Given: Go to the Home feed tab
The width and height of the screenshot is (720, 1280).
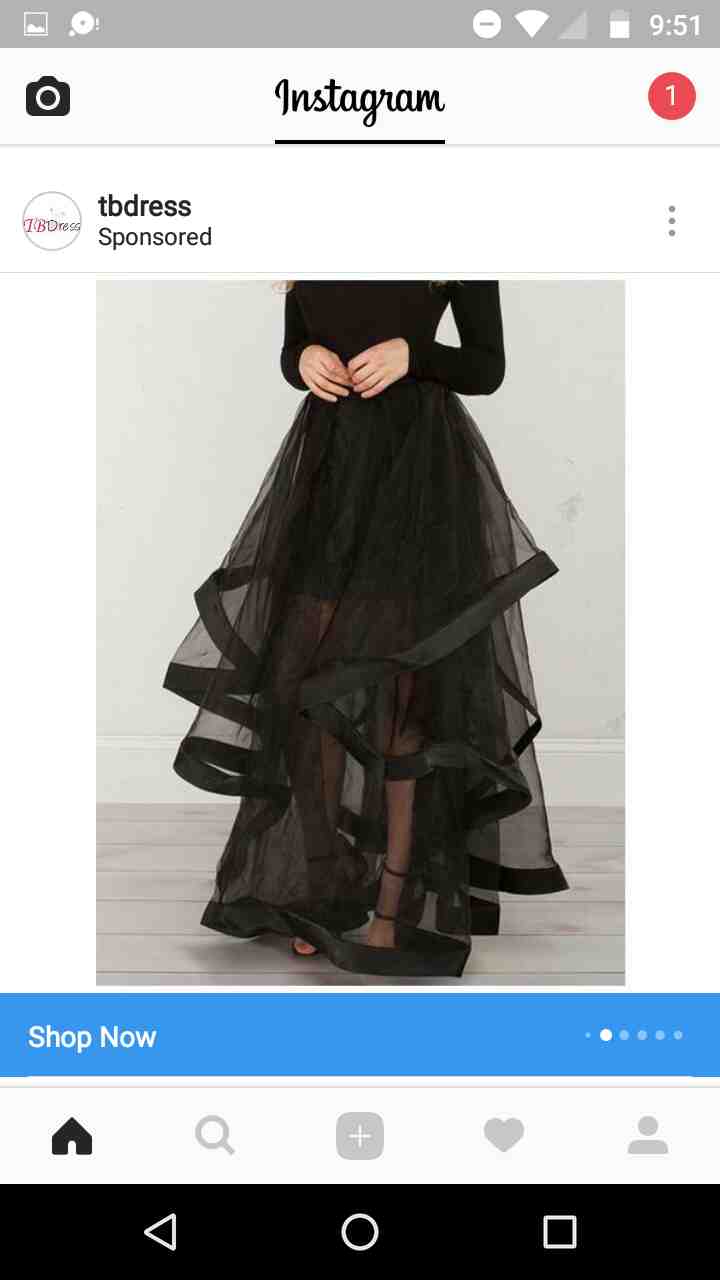Looking at the screenshot, I should (x=72, y=1136).
